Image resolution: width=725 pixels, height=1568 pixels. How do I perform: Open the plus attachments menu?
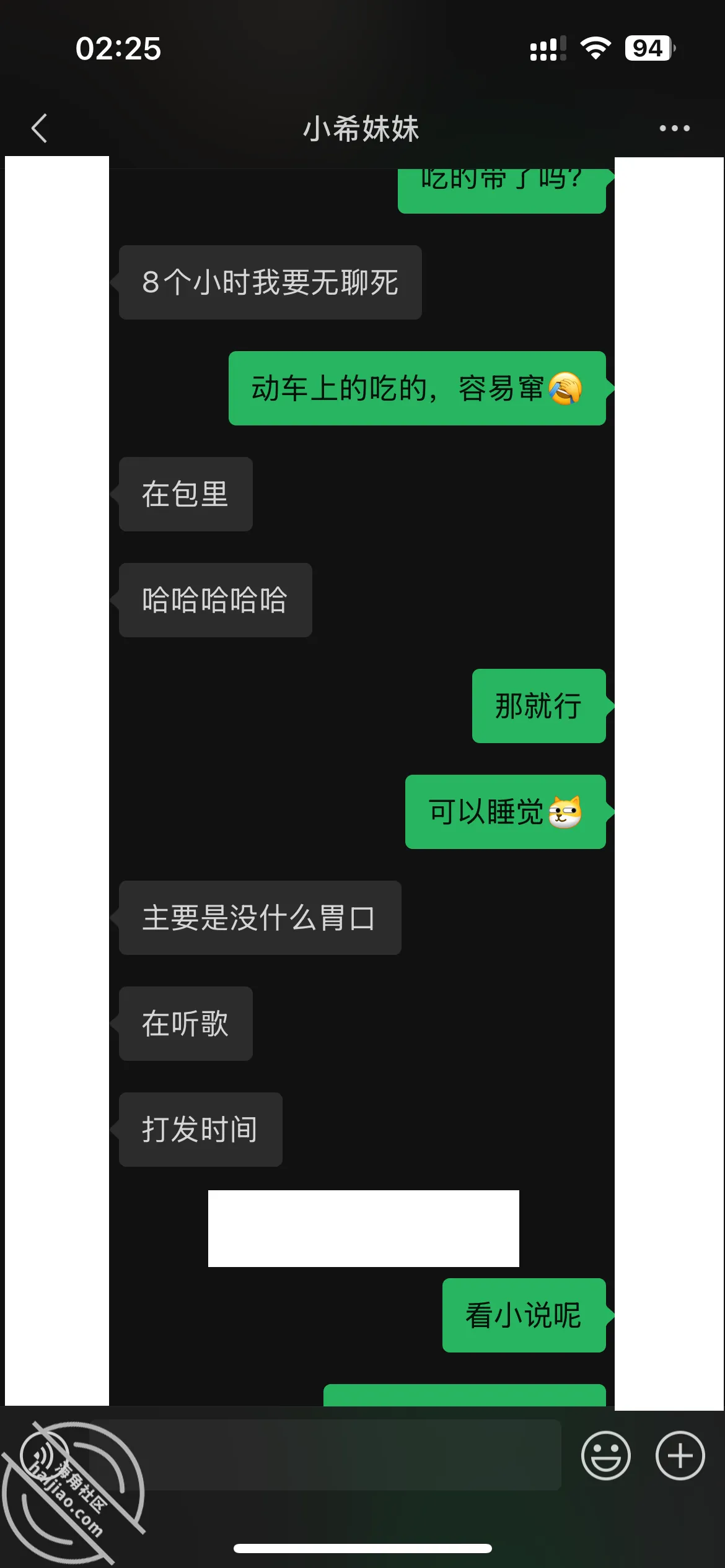680,1455
